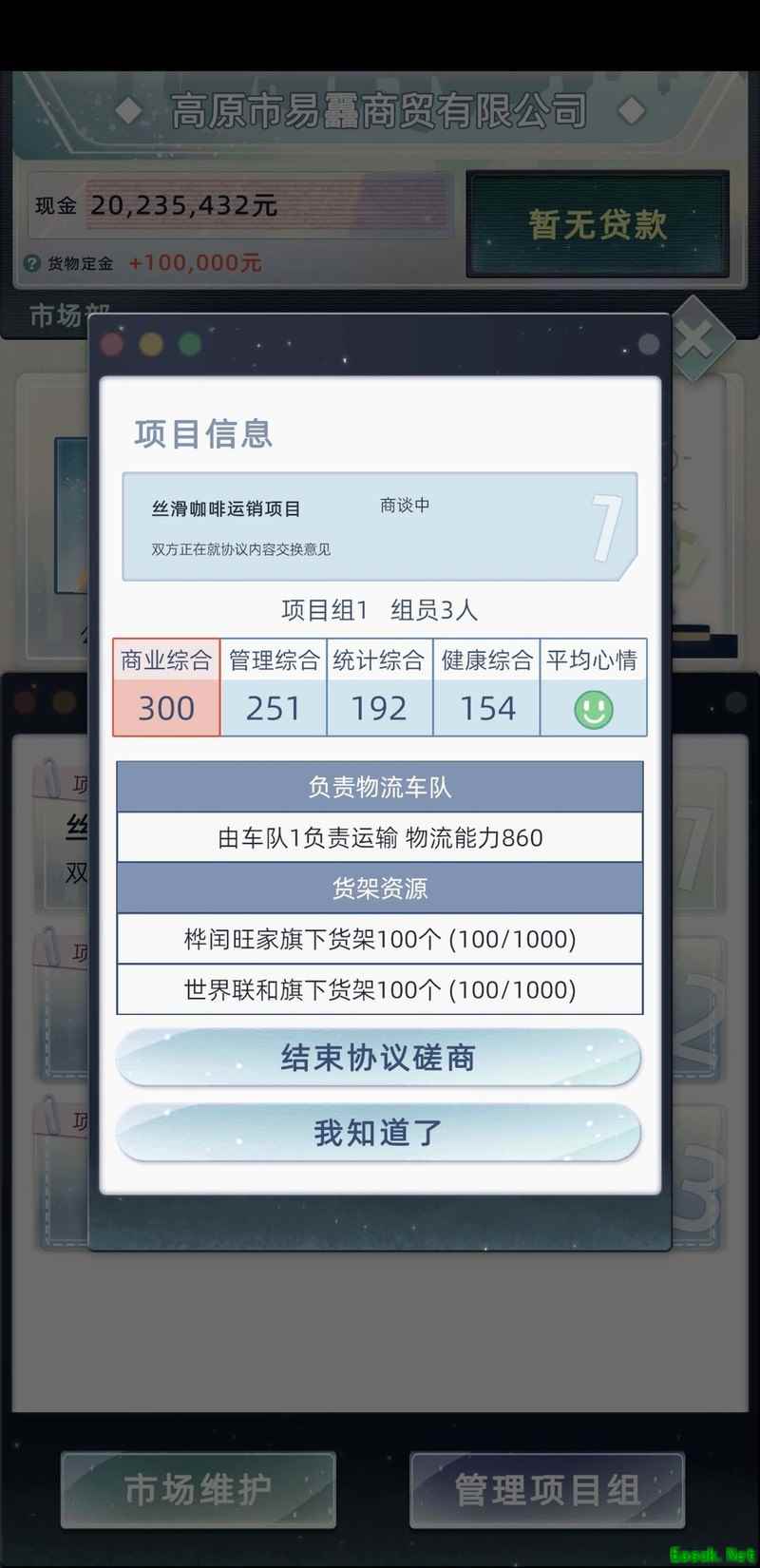Open 管理项目组 at the bottom
760x1568 pixels.
(547, 1489)
